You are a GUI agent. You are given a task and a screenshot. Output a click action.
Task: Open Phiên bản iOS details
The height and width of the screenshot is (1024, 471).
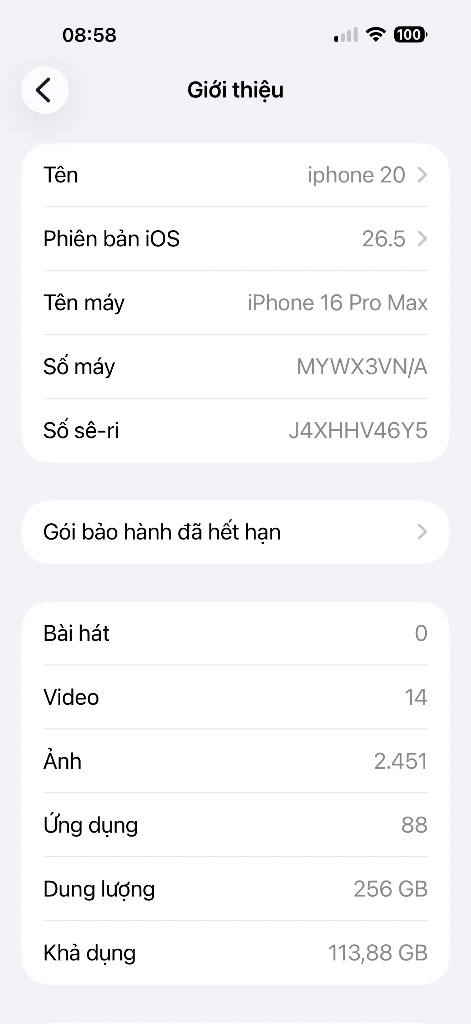click(x=235, y=239)
